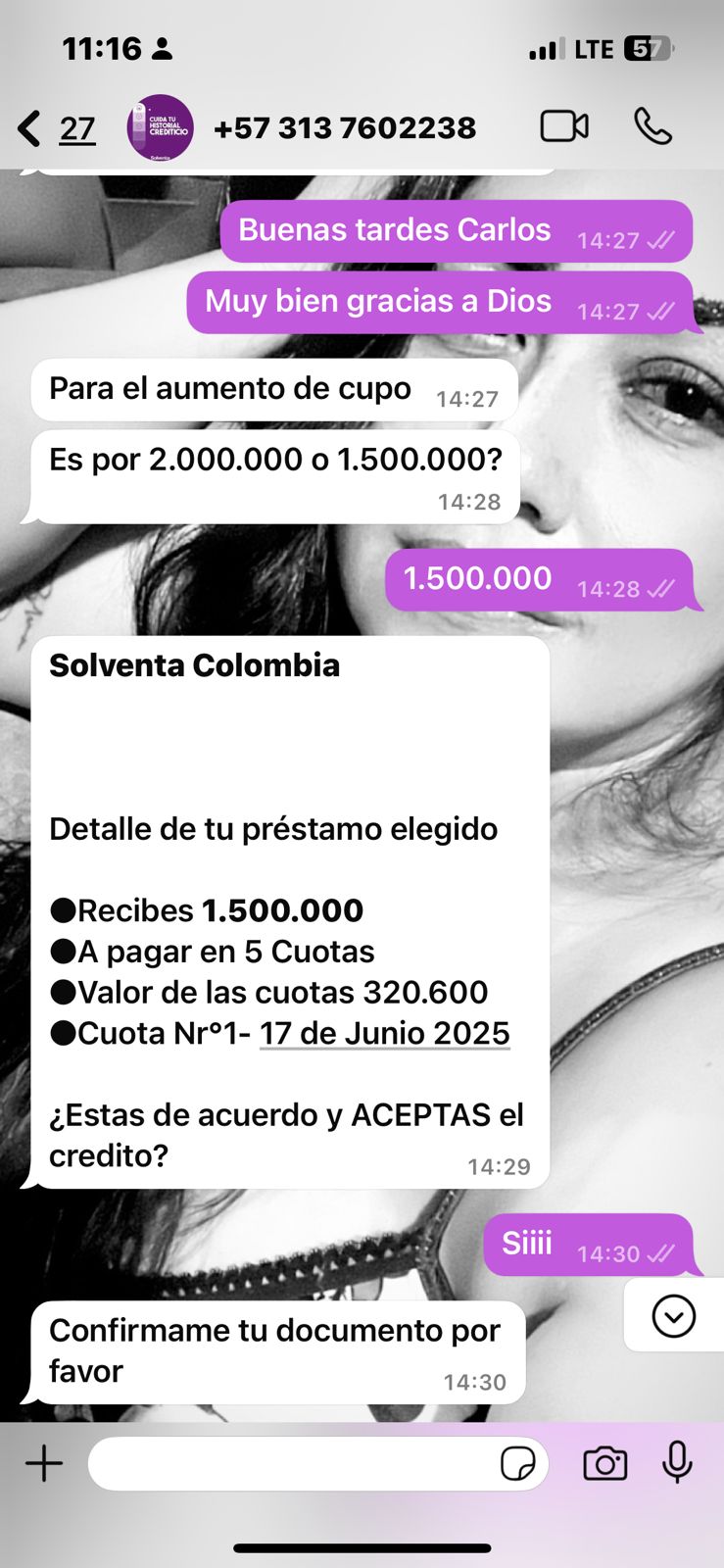
Task: Start a video call
Action: (x=564, y=126)
